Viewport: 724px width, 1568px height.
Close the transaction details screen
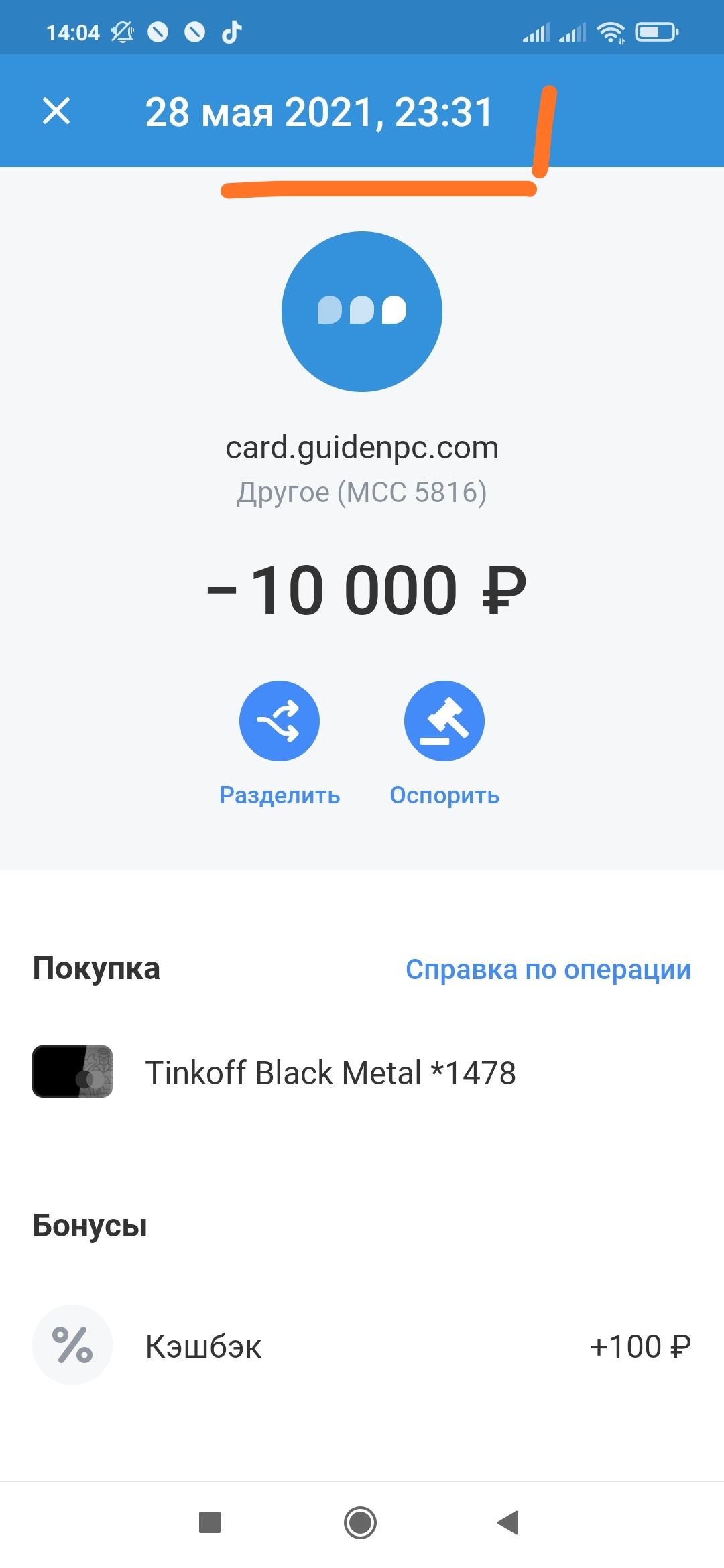click(56, 111)
